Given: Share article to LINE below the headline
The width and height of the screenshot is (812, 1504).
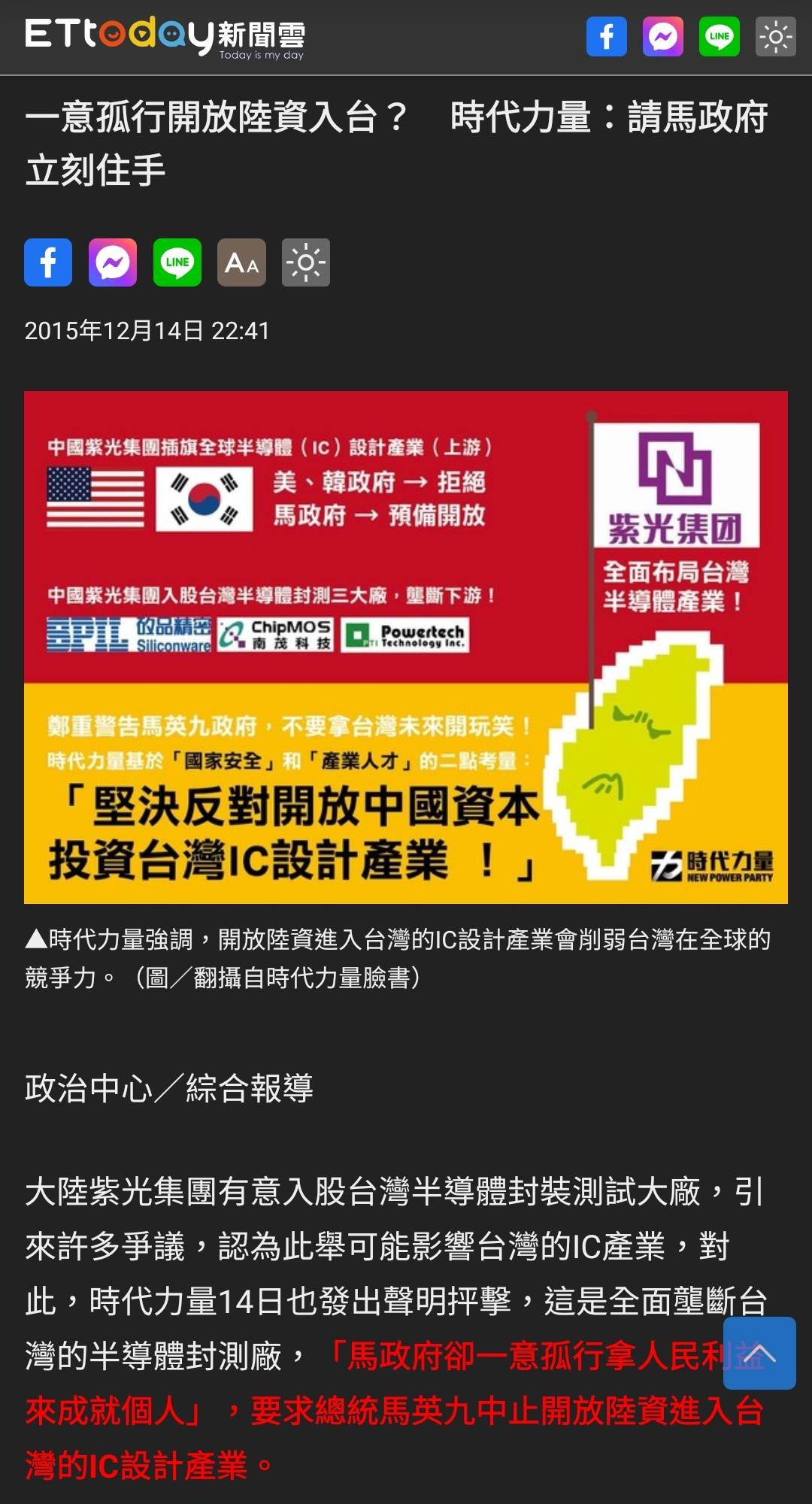Looking at the screenshot, I should coord(177,262).
